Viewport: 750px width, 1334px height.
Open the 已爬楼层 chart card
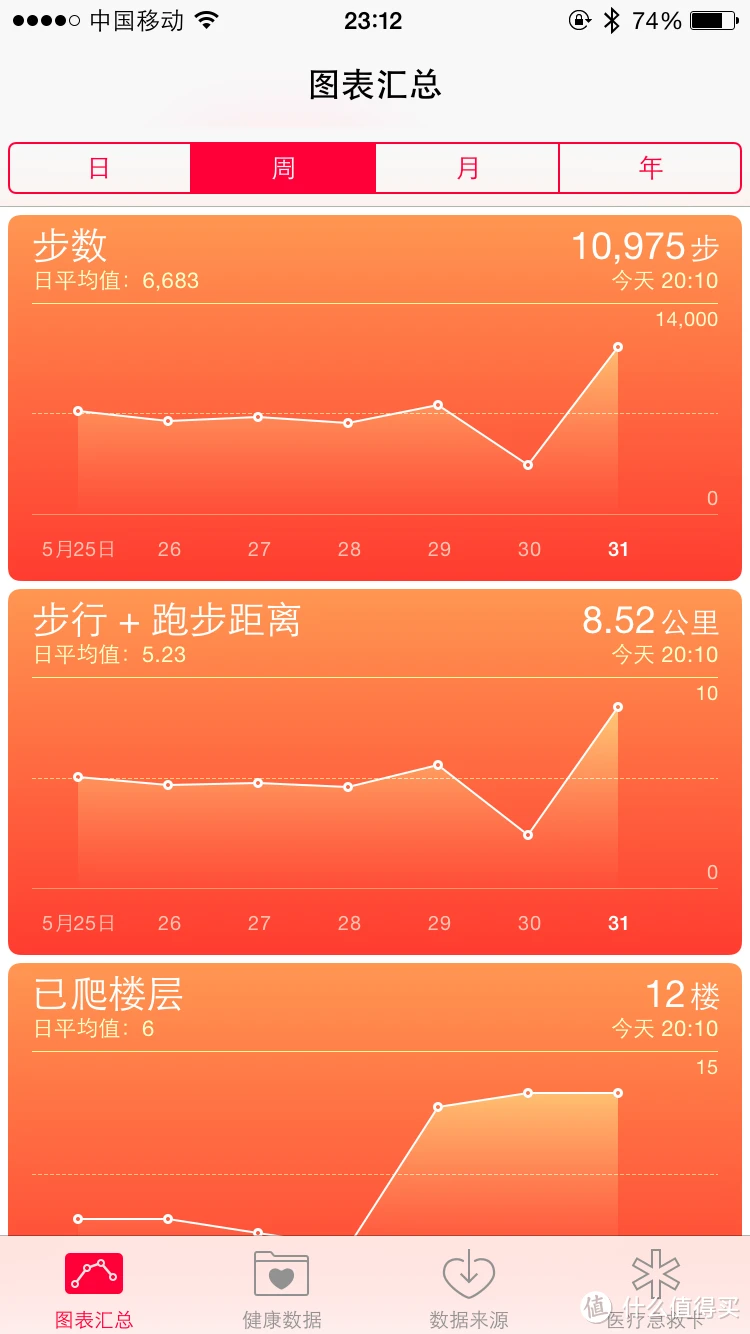coord(375,1100)
